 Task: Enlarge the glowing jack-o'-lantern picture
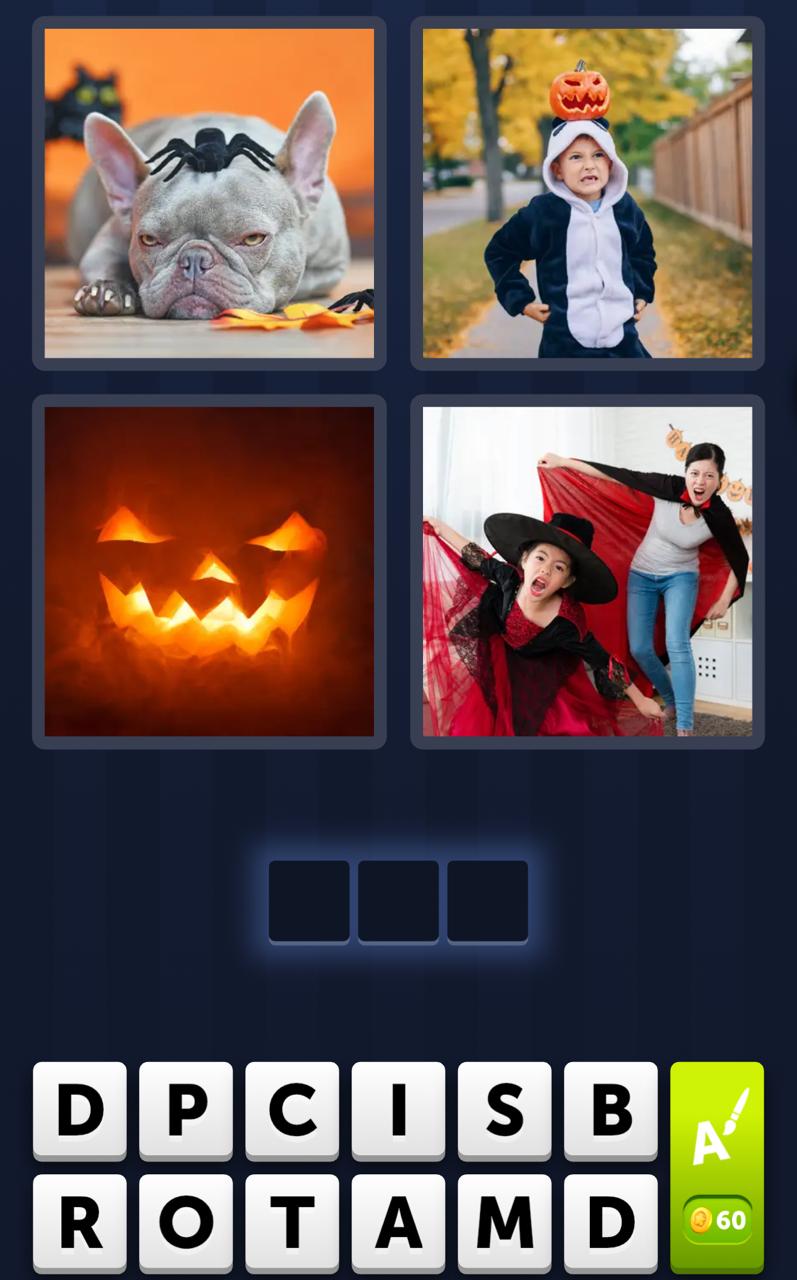point(209,571)
